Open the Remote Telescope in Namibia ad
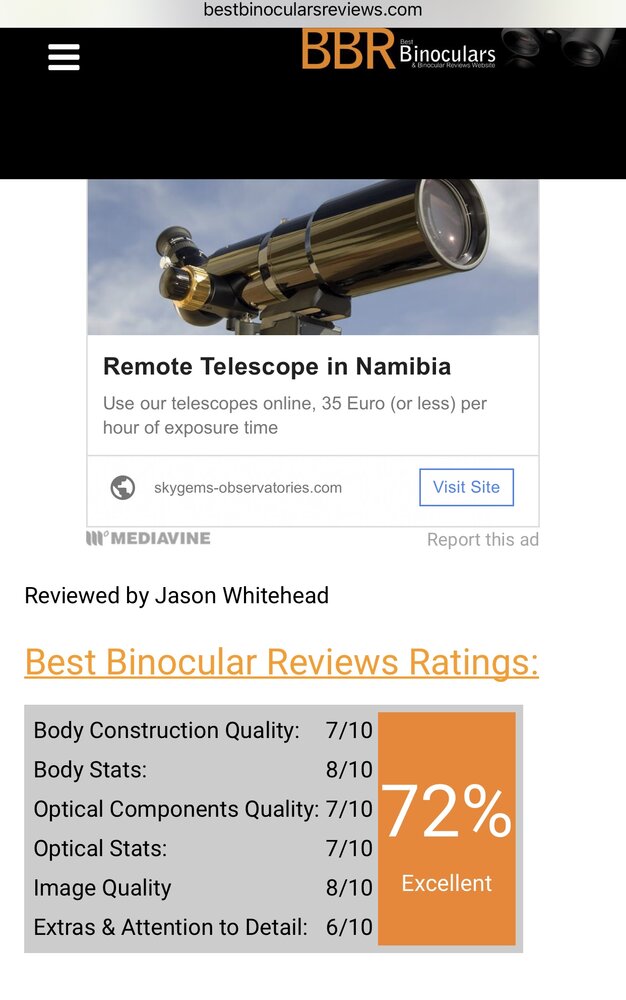Image resolution: width=626 pixels, height=1000 pixels. tap(277, 367)
